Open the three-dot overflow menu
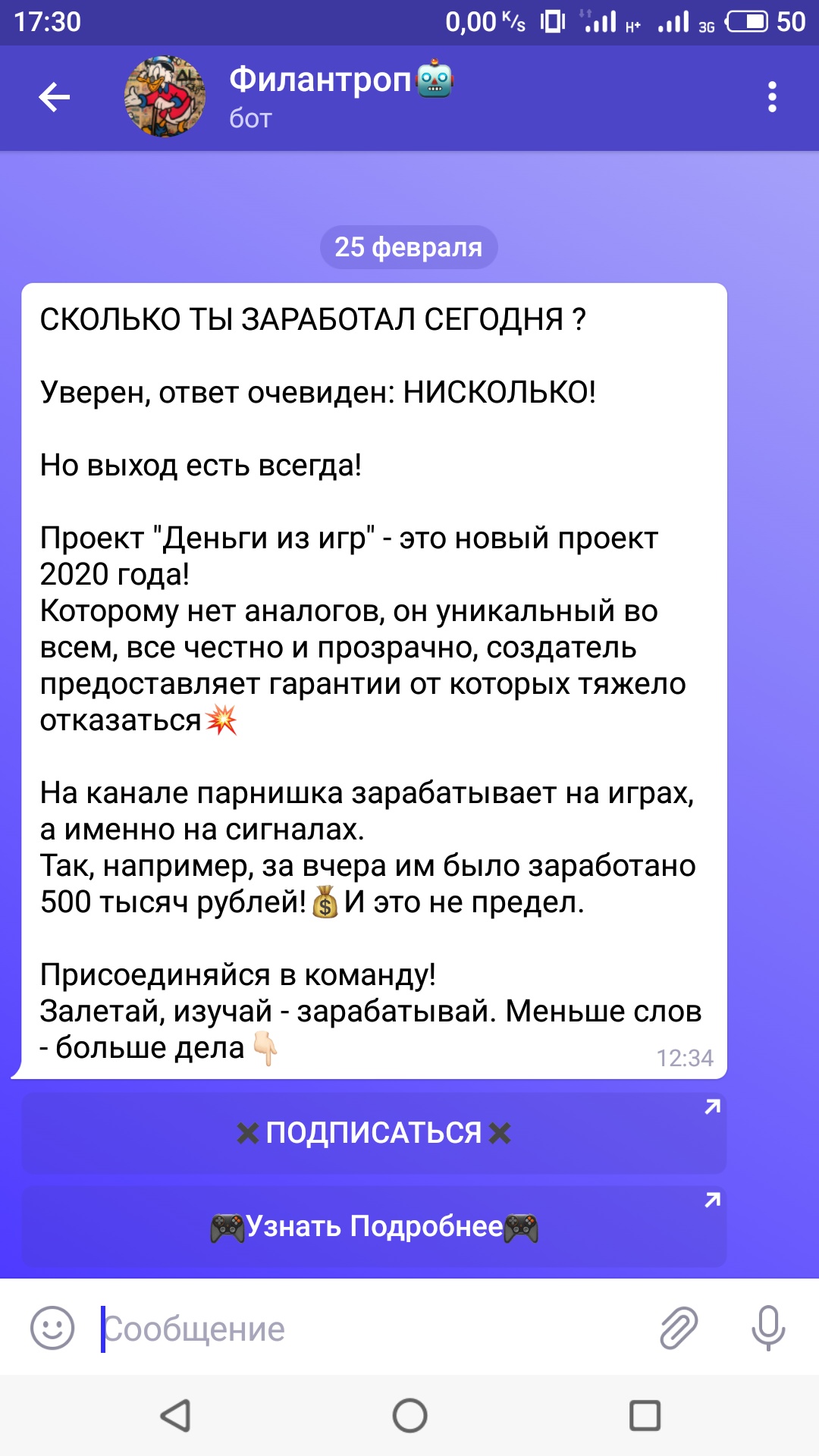 point(772,97)
